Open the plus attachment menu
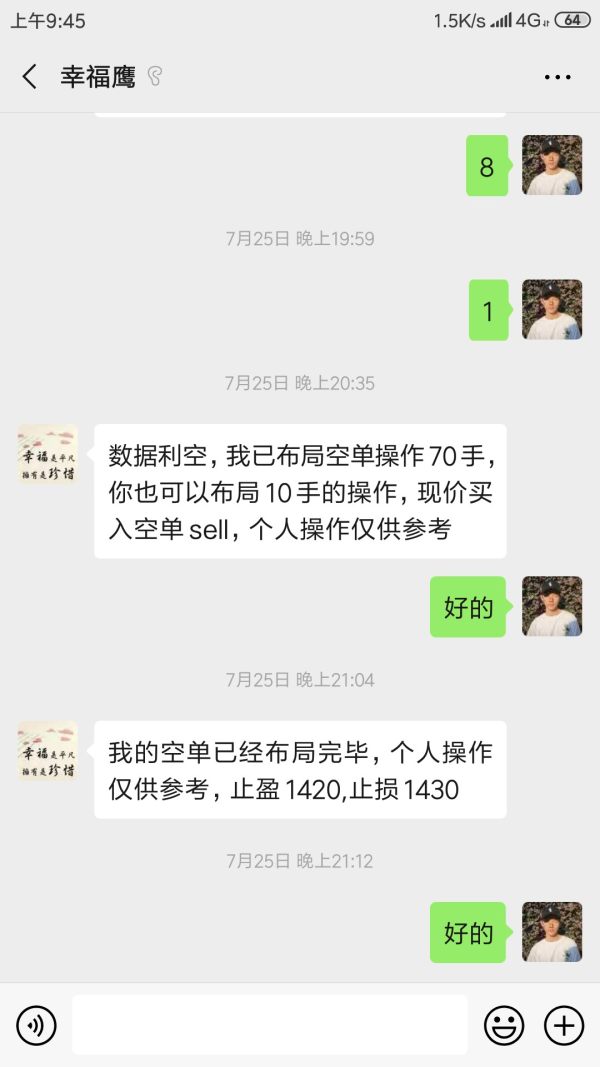This screenshot has height=1067, width=600. point(564,1025)
